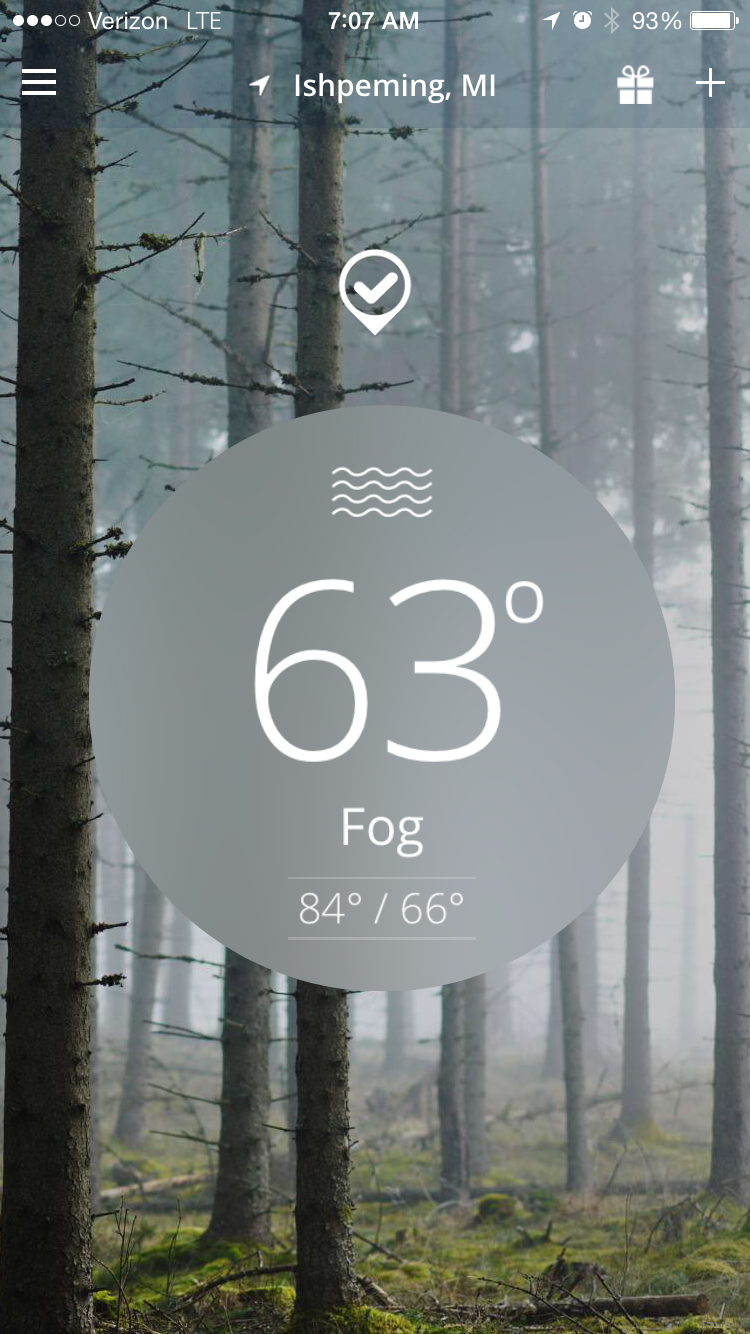This screenshot has width=750, height=1334.
Task: Tap the Ishpeming, MI location title
Action: coord(394,86)
